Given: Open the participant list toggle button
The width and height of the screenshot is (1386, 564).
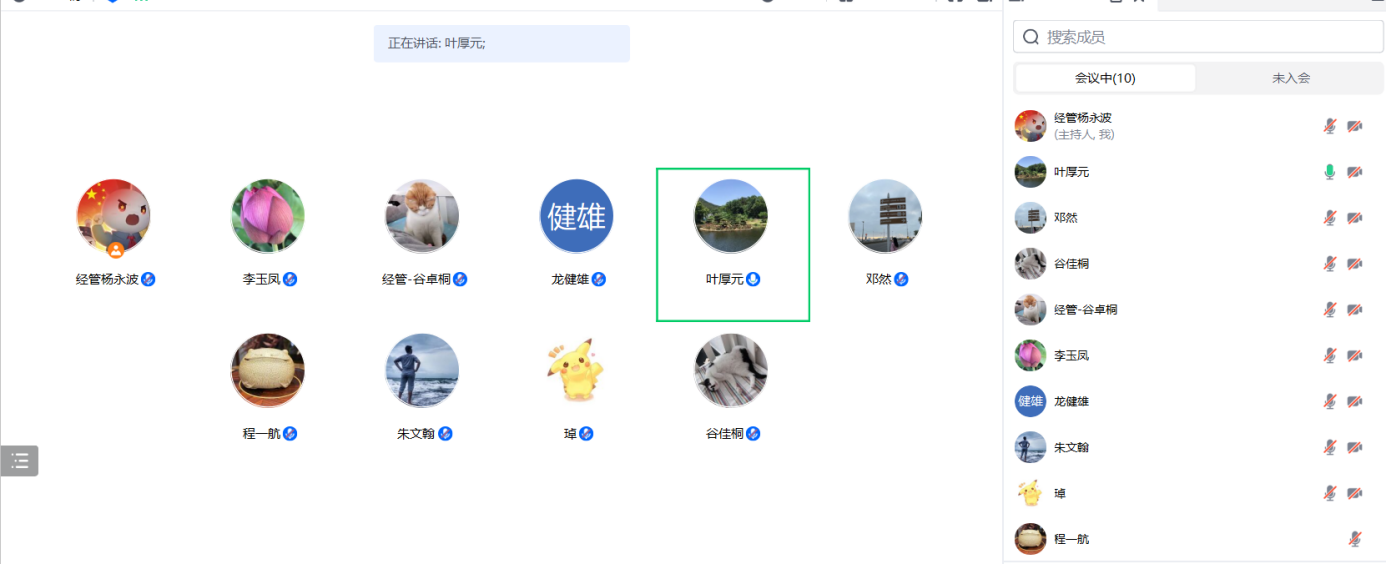Looking at the screenshot, I should coord(19,461).
